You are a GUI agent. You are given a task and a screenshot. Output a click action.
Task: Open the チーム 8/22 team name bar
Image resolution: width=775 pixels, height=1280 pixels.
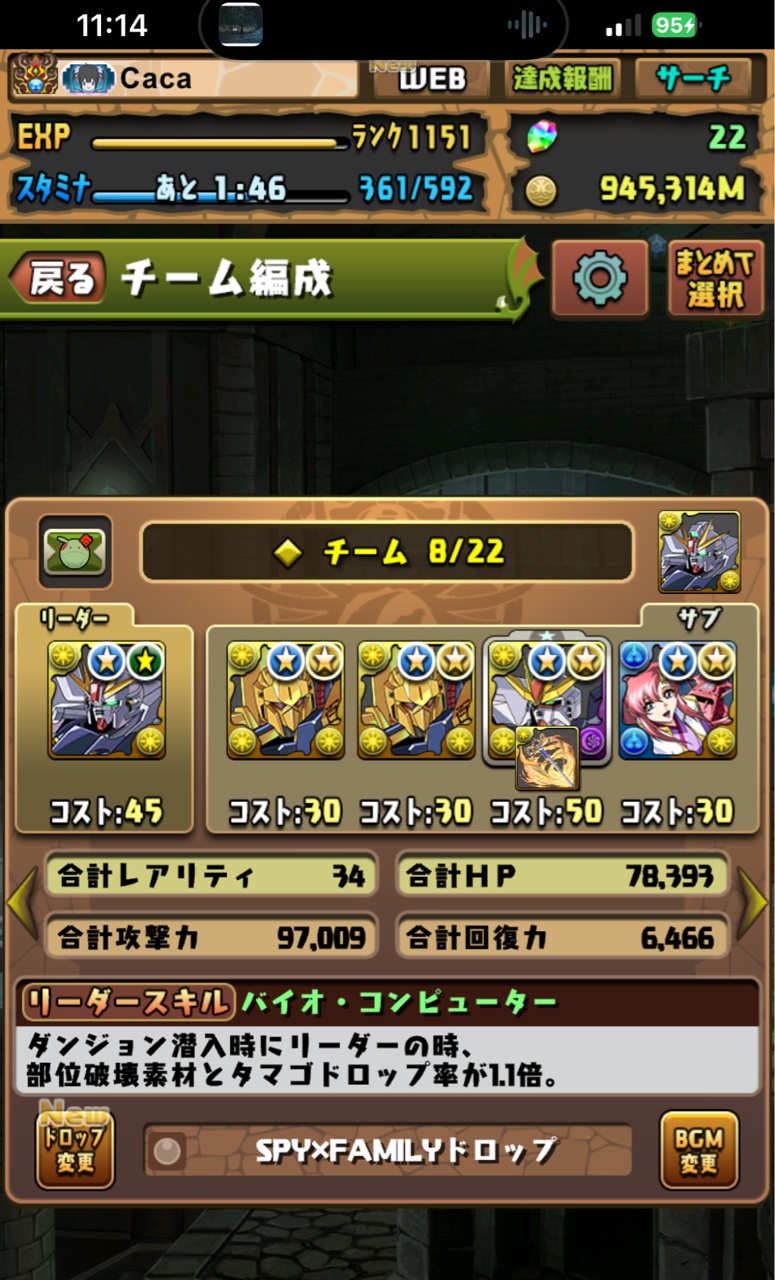pyautogui.click(x=387, y=551)
